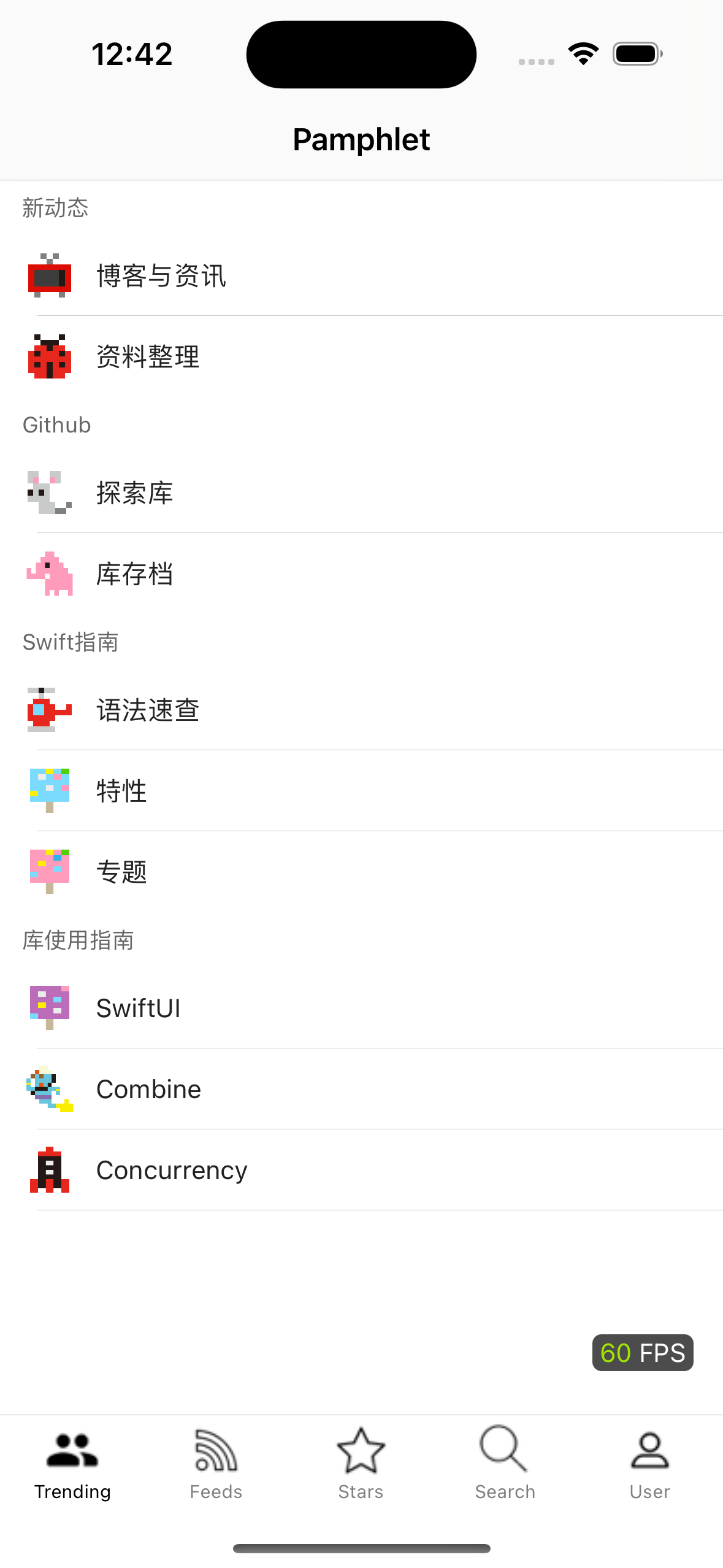Open 资料整理 list item
The image size is (723, 1568).
[x=361, y=356]
